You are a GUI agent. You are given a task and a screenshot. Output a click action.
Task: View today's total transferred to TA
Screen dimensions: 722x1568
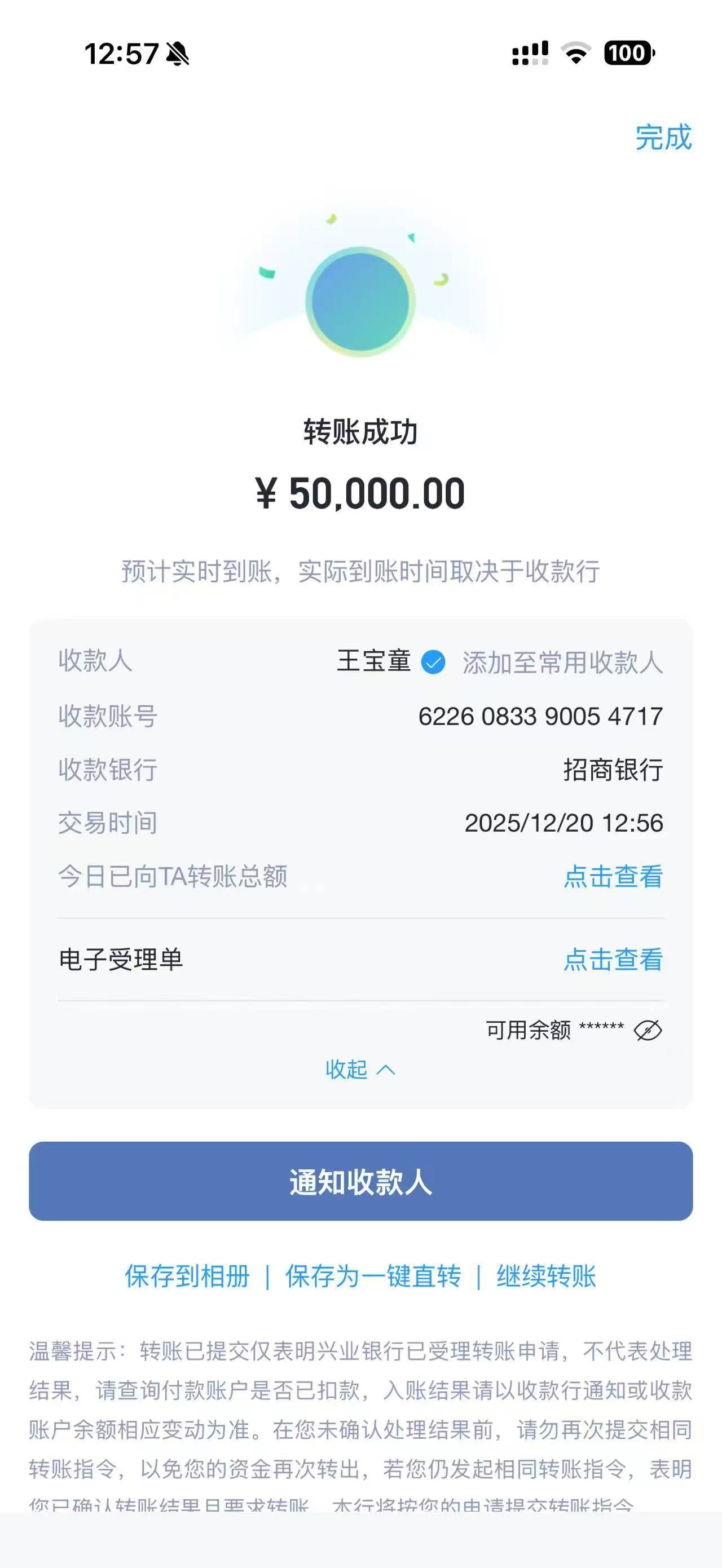[x=613, y=876]
